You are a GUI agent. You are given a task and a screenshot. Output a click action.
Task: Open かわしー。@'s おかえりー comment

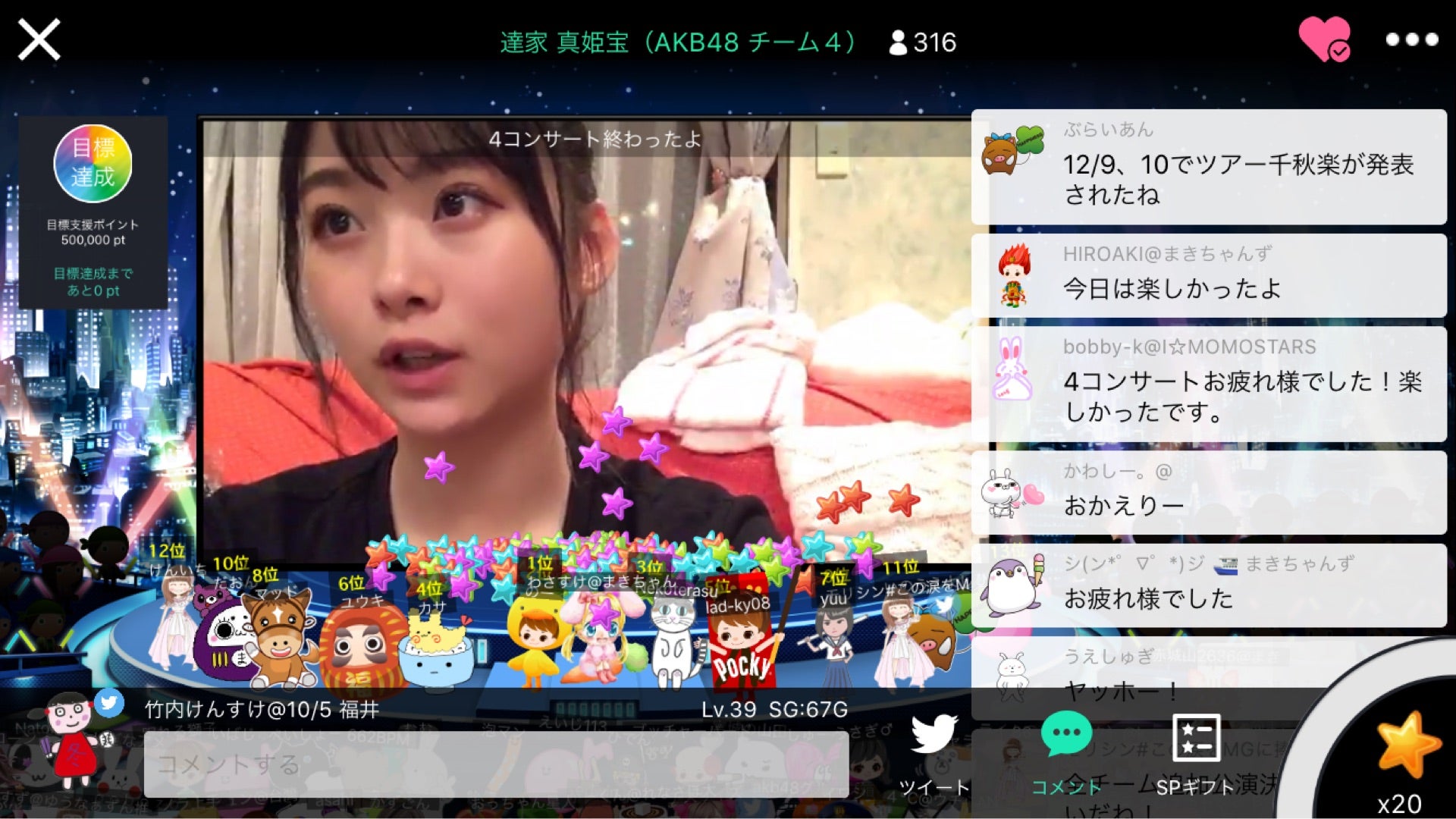(1209, 492)
